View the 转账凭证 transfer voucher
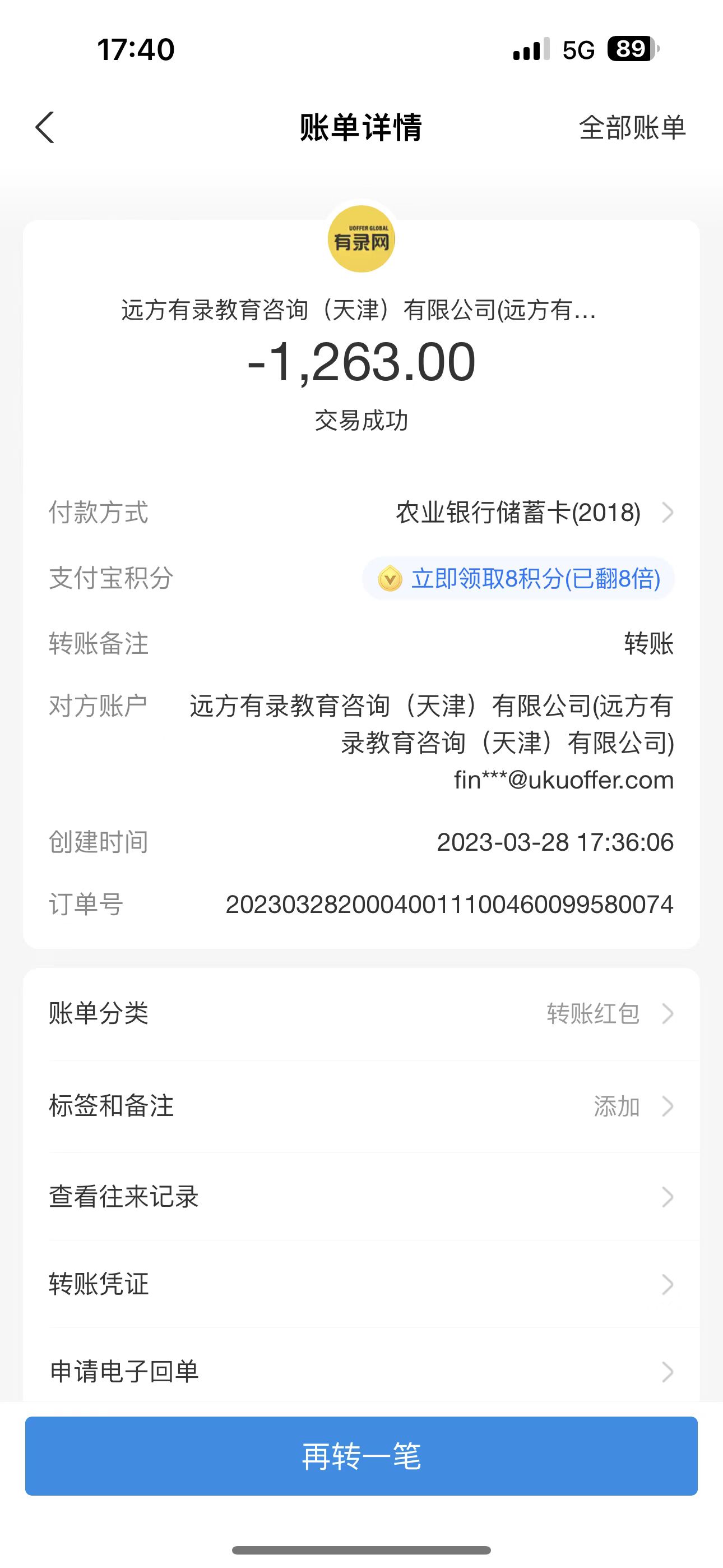This screenshot has height=1568, width=723. (361, 1284)
